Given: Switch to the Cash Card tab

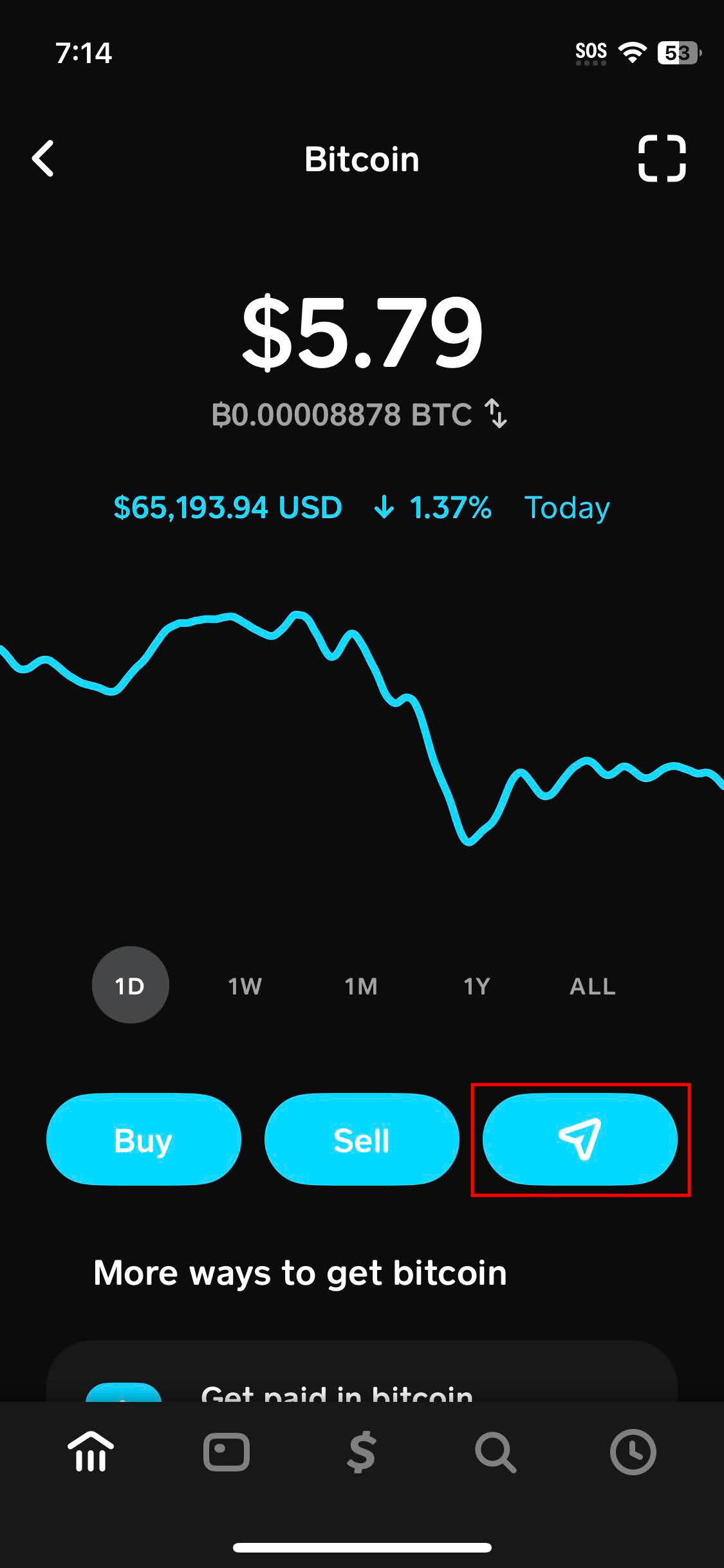Looking at the screenshot, I should pyautogui.click(x=227, y=1452).
